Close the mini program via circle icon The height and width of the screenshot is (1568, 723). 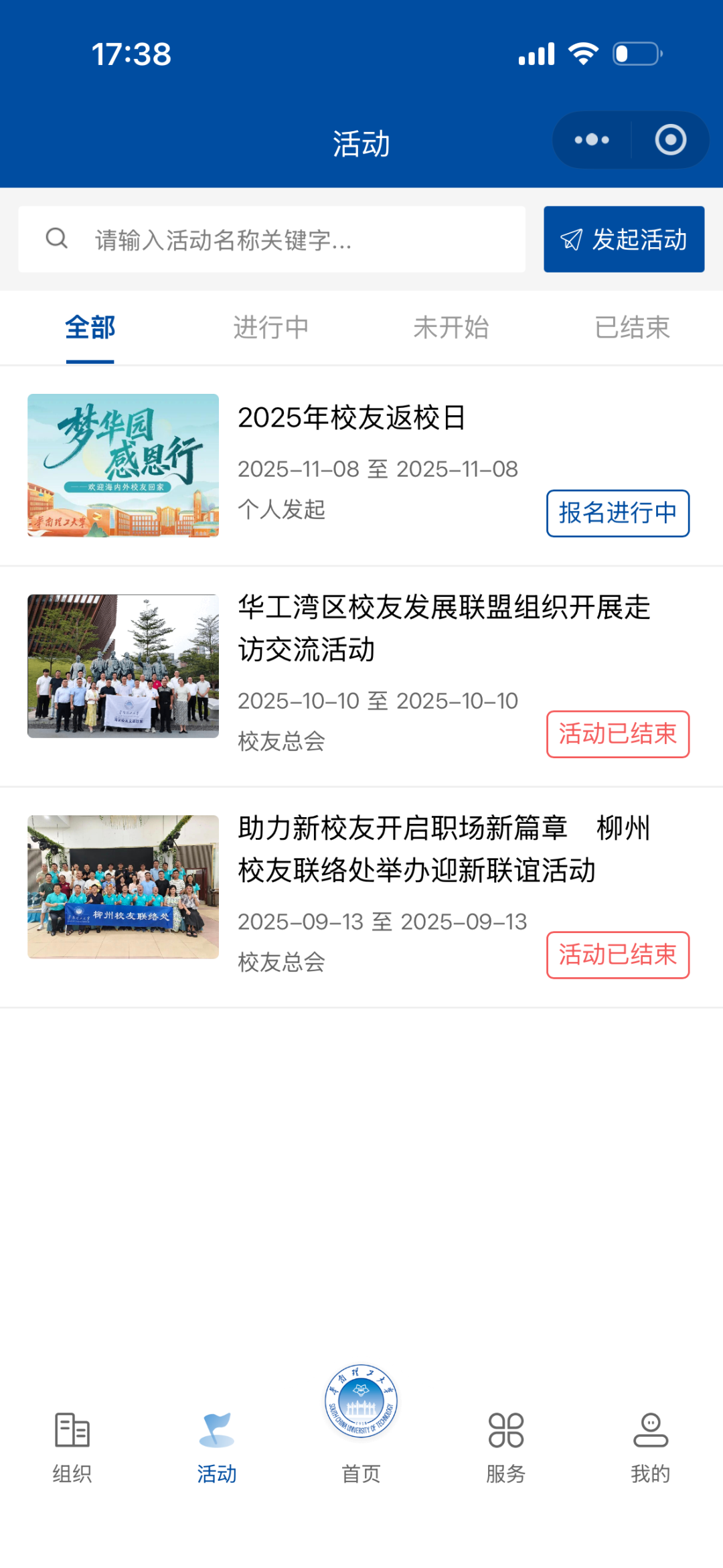tap(670, 140)
